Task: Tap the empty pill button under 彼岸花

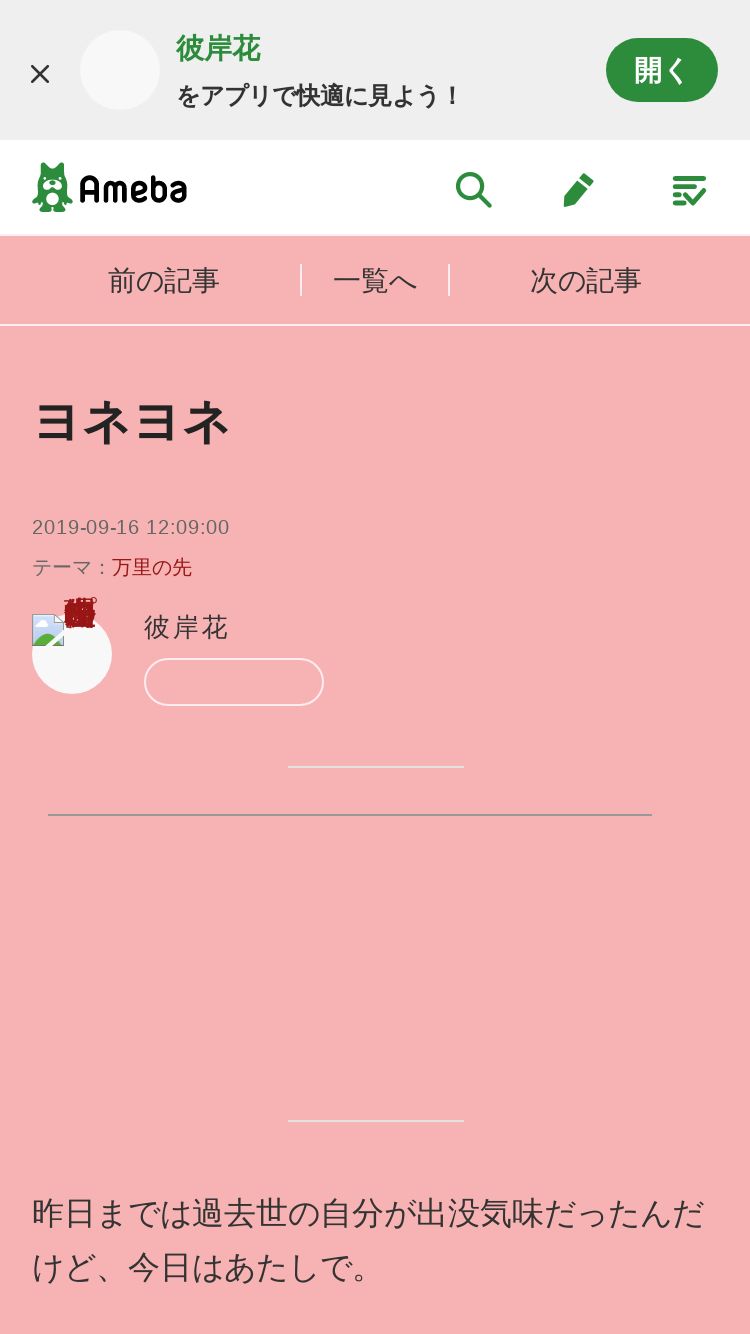Action: click(234, 682)
